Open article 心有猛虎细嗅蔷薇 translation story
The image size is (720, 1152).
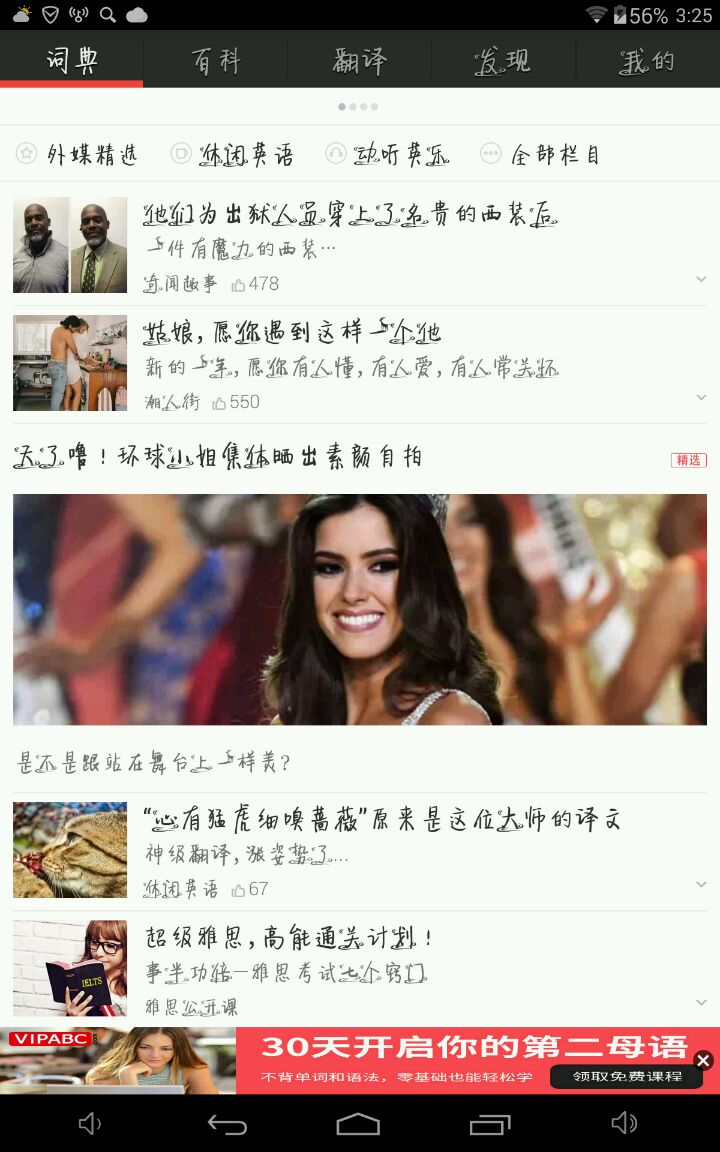382,820
